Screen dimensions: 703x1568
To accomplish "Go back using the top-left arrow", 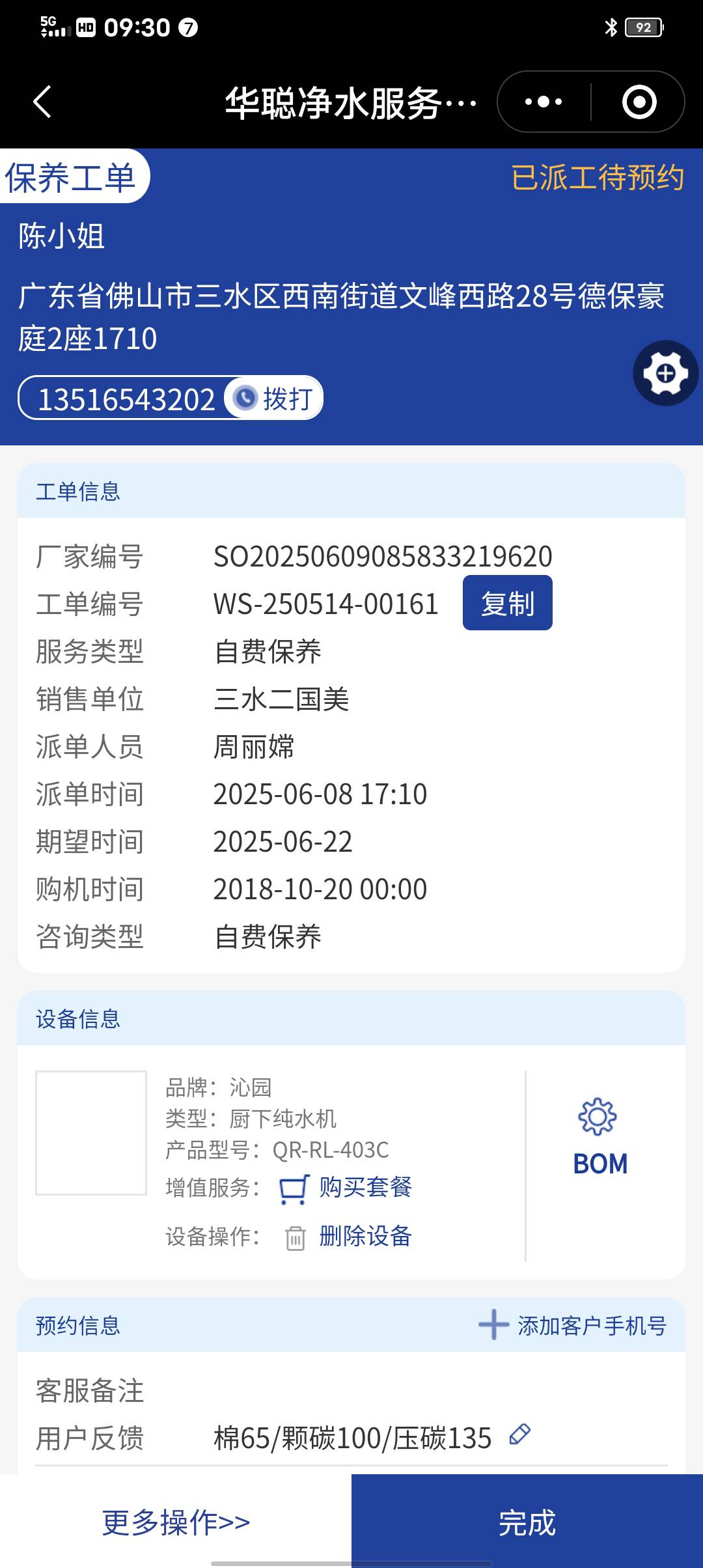I will (x=42, y=102).
